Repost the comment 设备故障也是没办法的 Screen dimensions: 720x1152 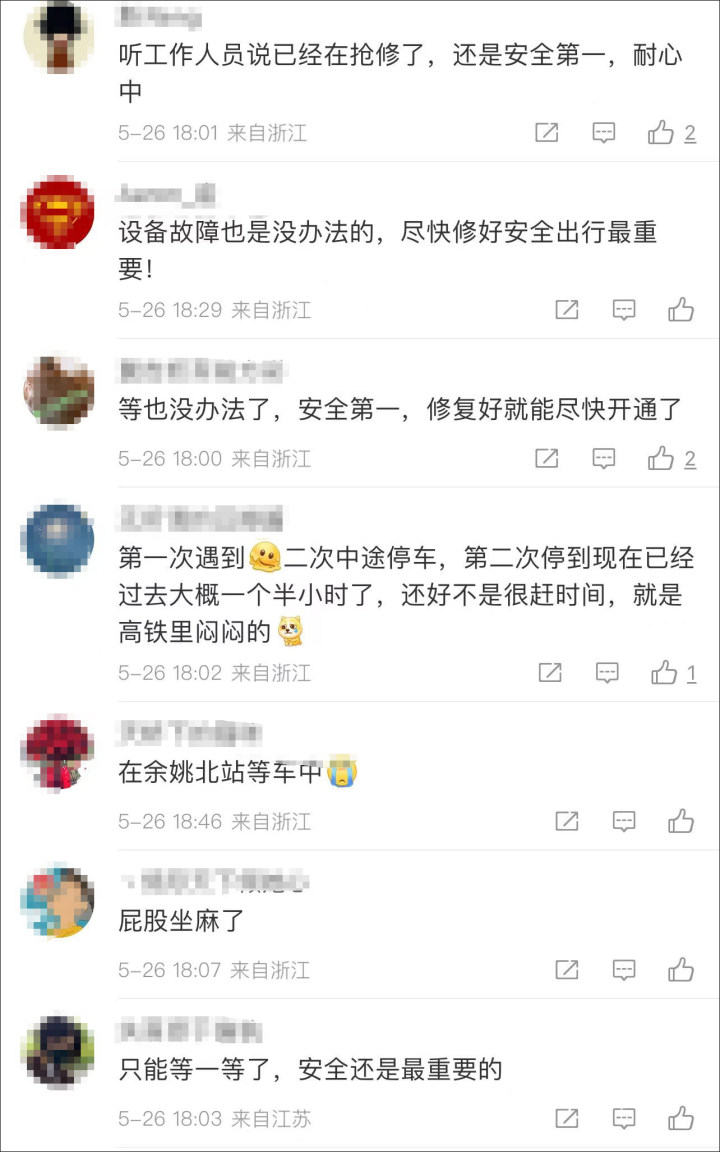point(567,309)
